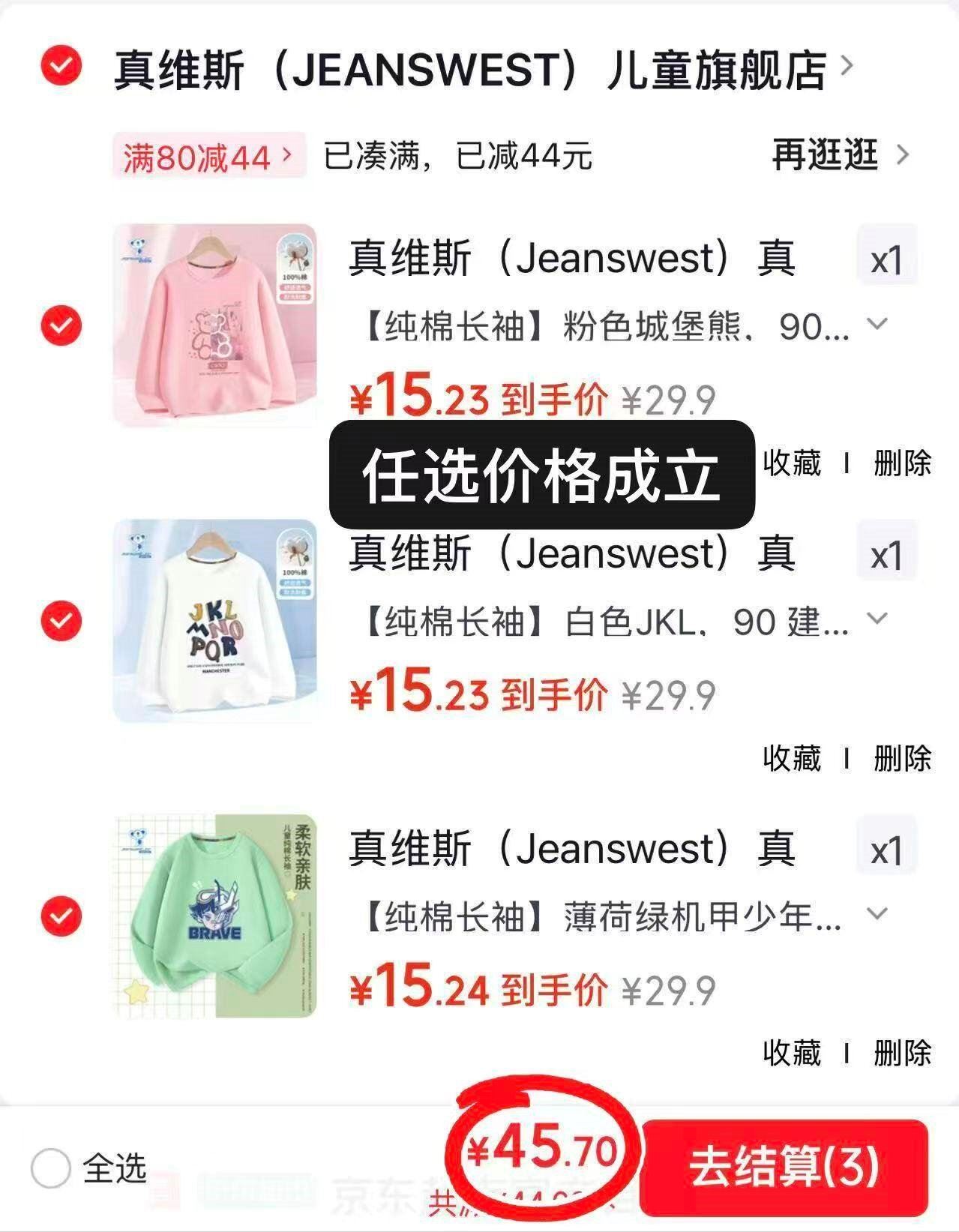The image size is (959, 1232).
Task: Save the white JKL item to favorites
Action: [792, 758]
